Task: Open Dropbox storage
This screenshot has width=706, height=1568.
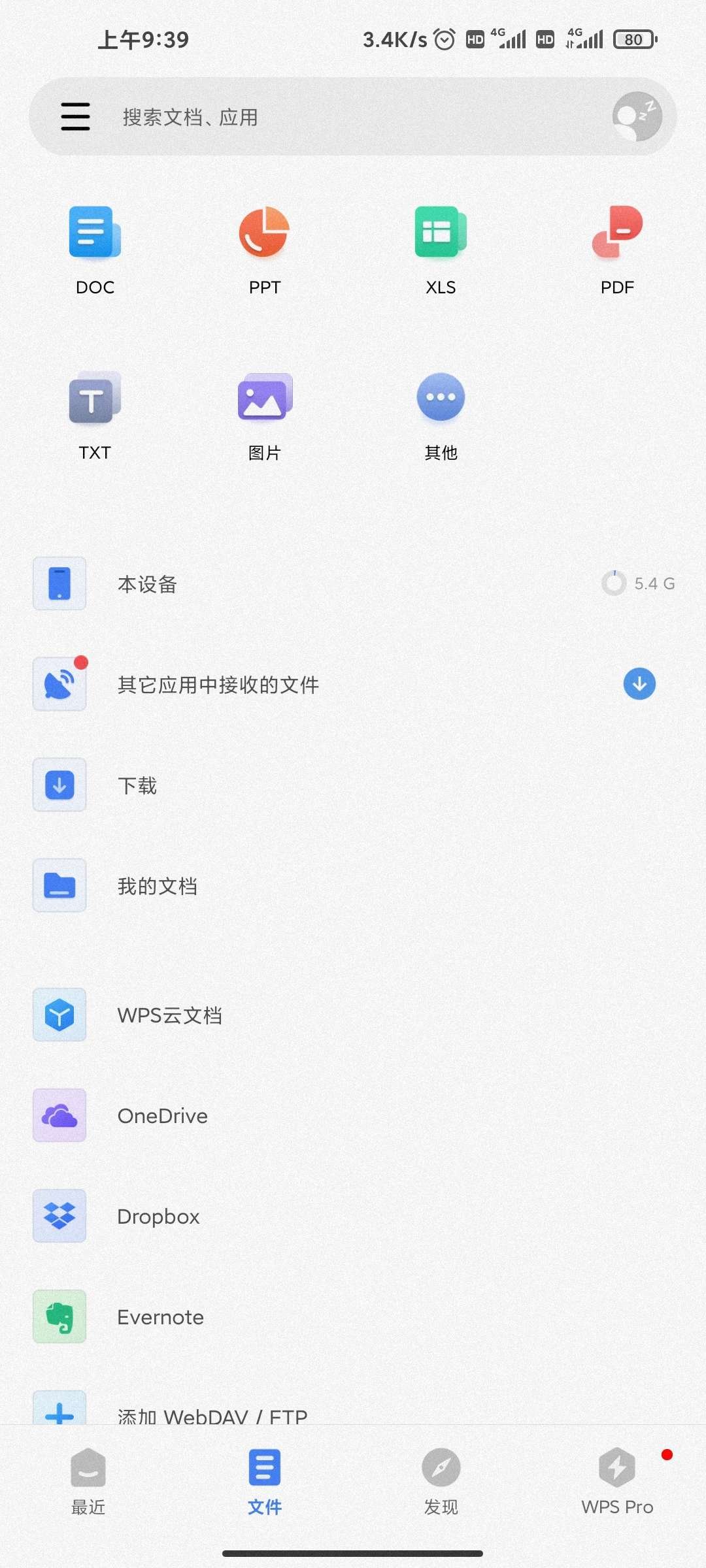Action: 353,1216
